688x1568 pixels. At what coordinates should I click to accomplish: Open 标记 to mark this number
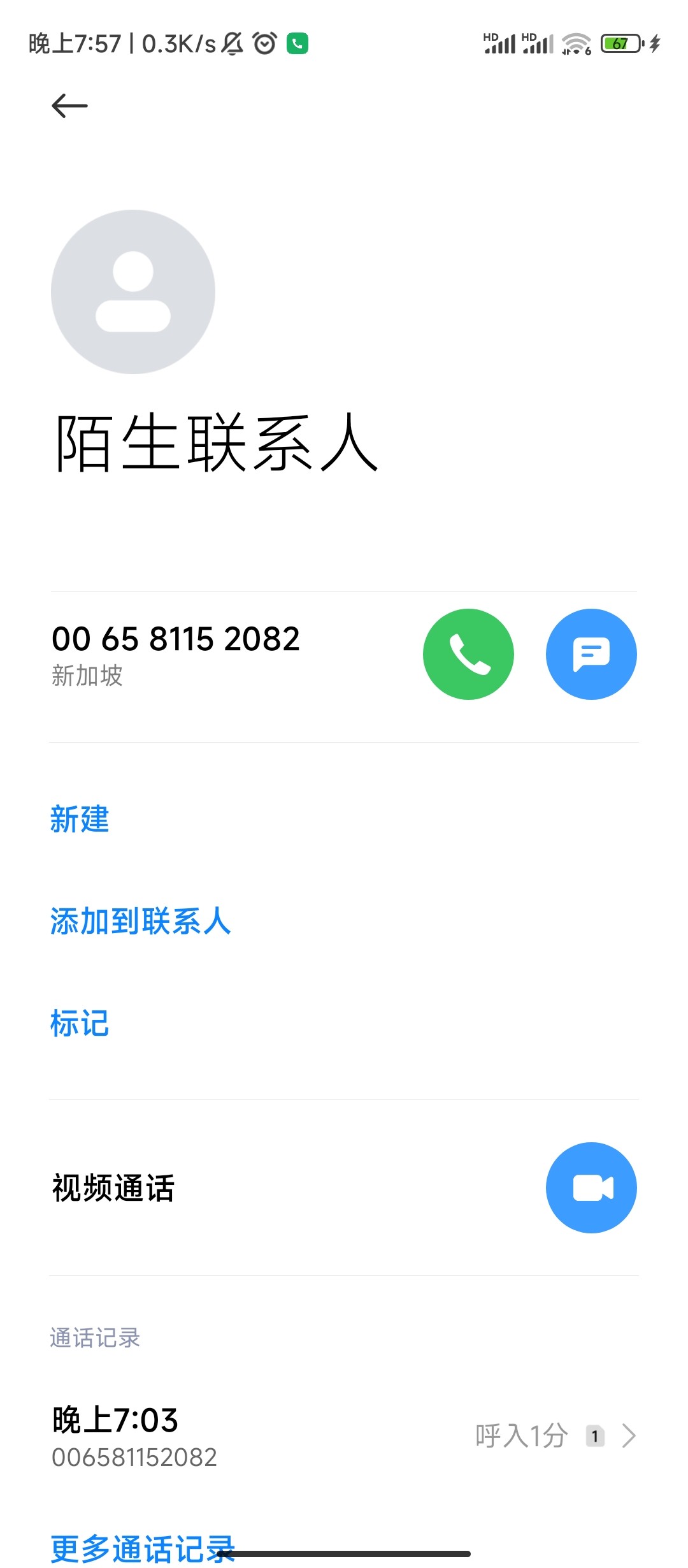[80, 1023]
